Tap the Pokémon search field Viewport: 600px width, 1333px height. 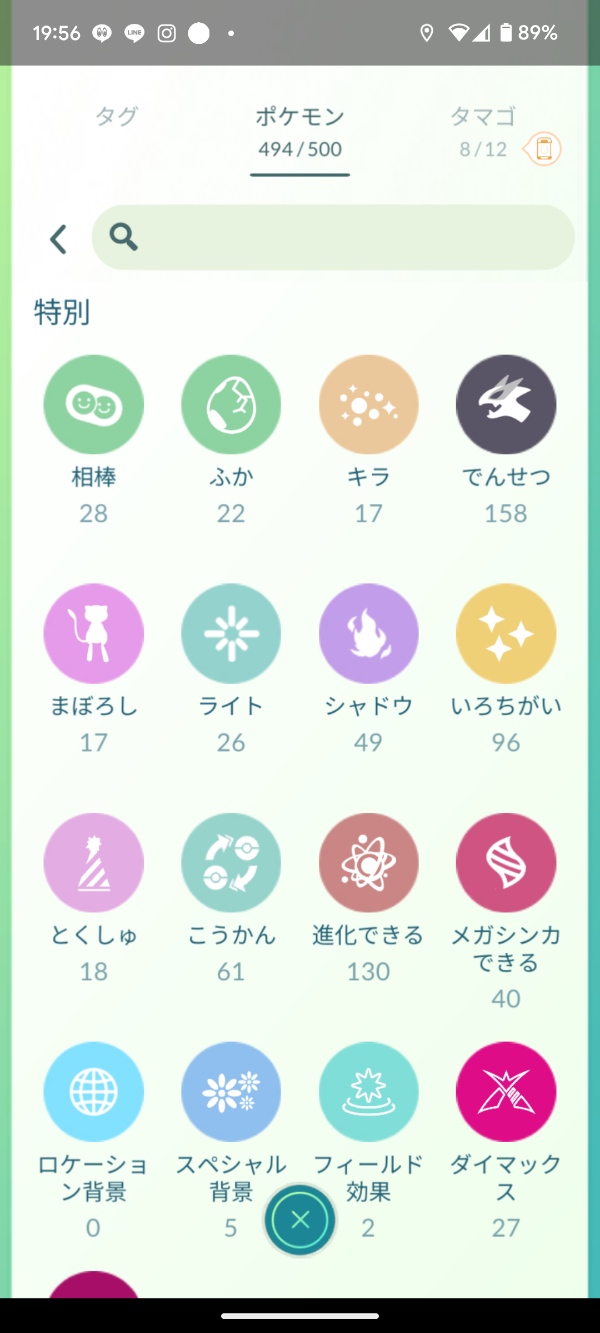(x=333, y=237)
